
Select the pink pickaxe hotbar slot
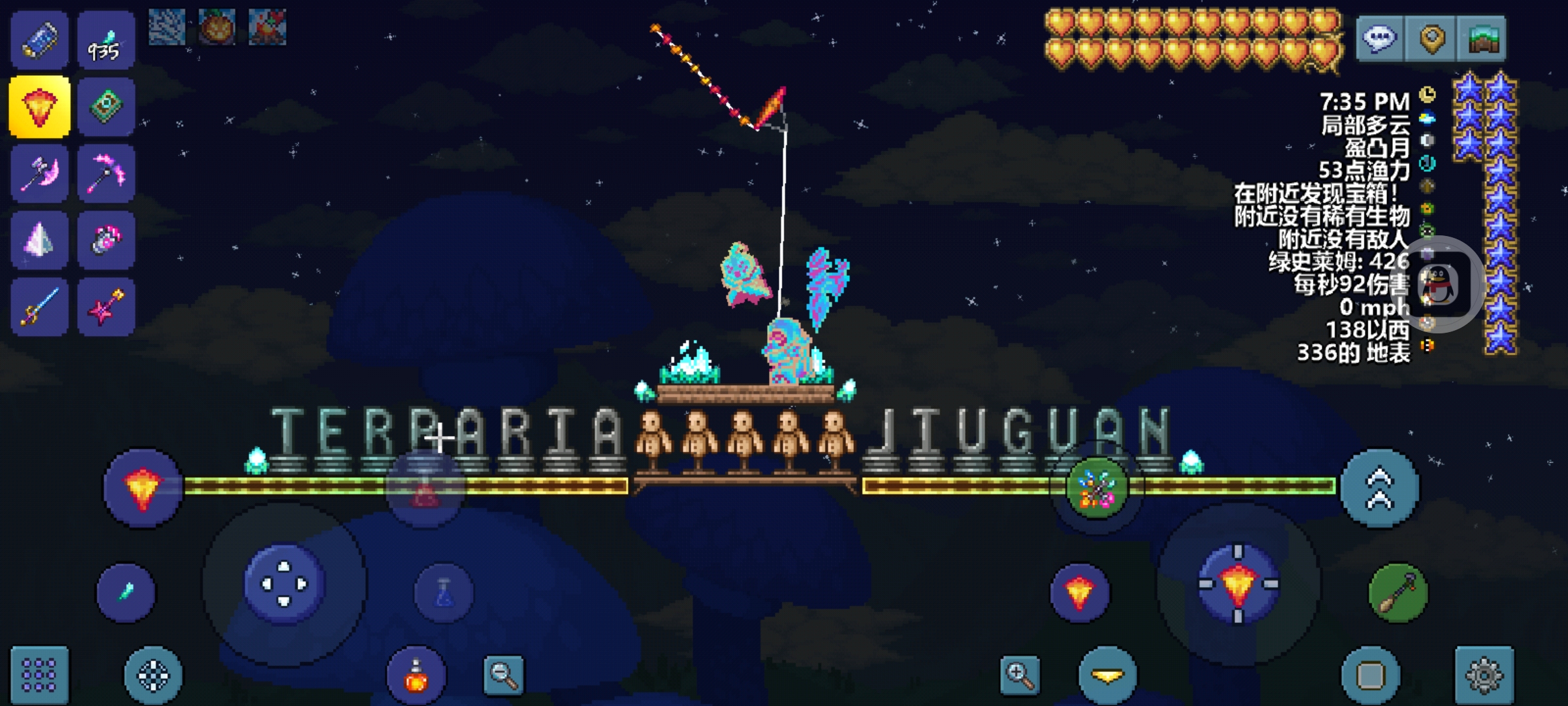click(x=106, y=173)
